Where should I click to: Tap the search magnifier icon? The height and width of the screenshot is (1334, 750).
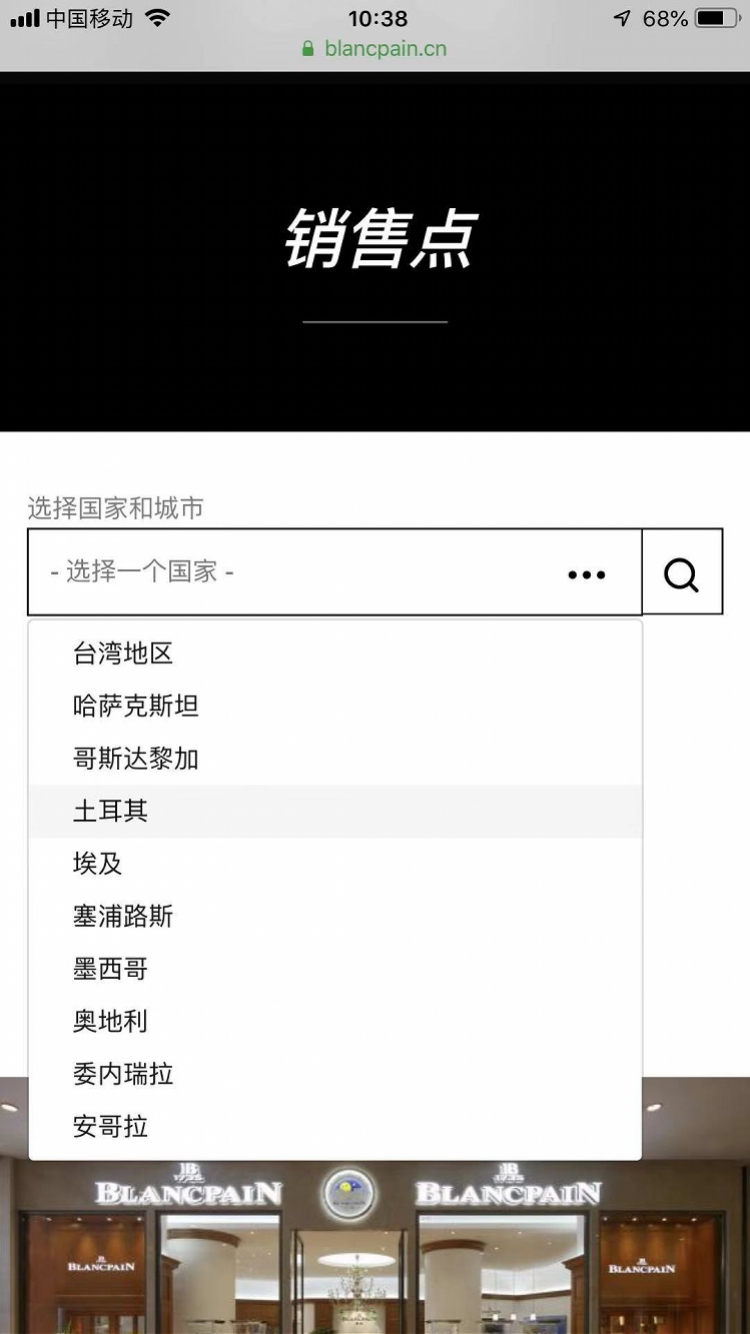pos(681,572)
